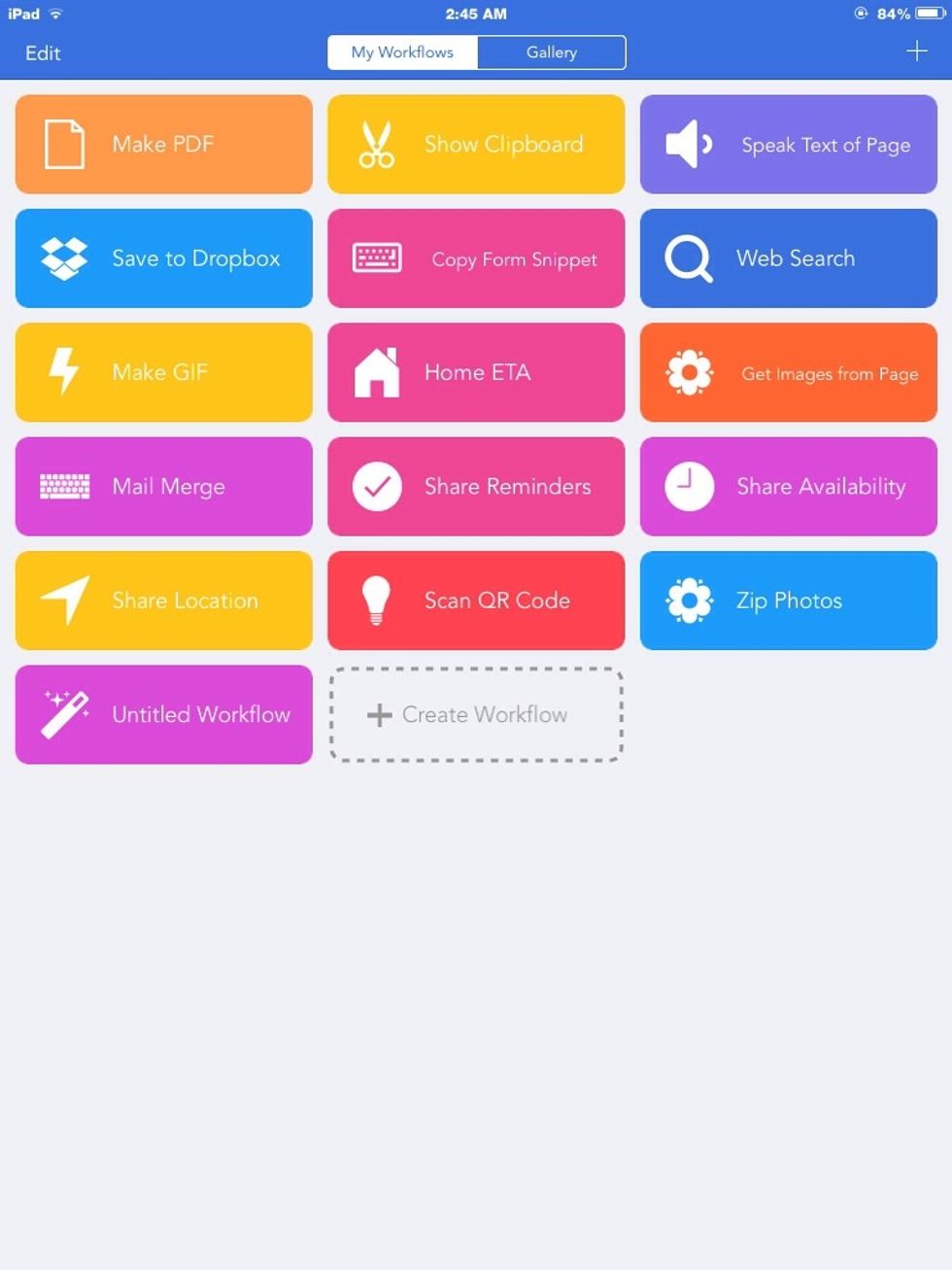Open the Make PDF workflow

(x=163, y=145)
